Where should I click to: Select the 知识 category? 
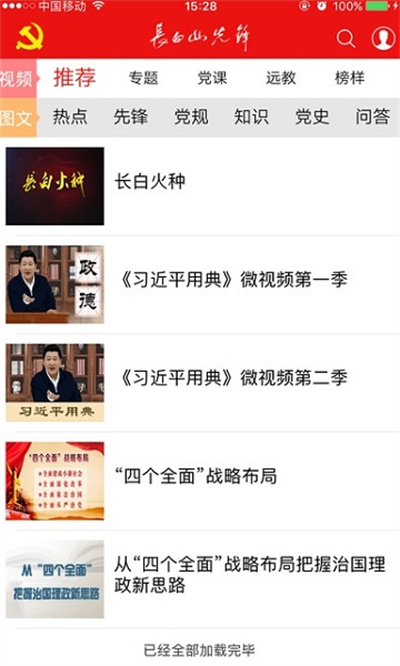click(x=251, y=116)
